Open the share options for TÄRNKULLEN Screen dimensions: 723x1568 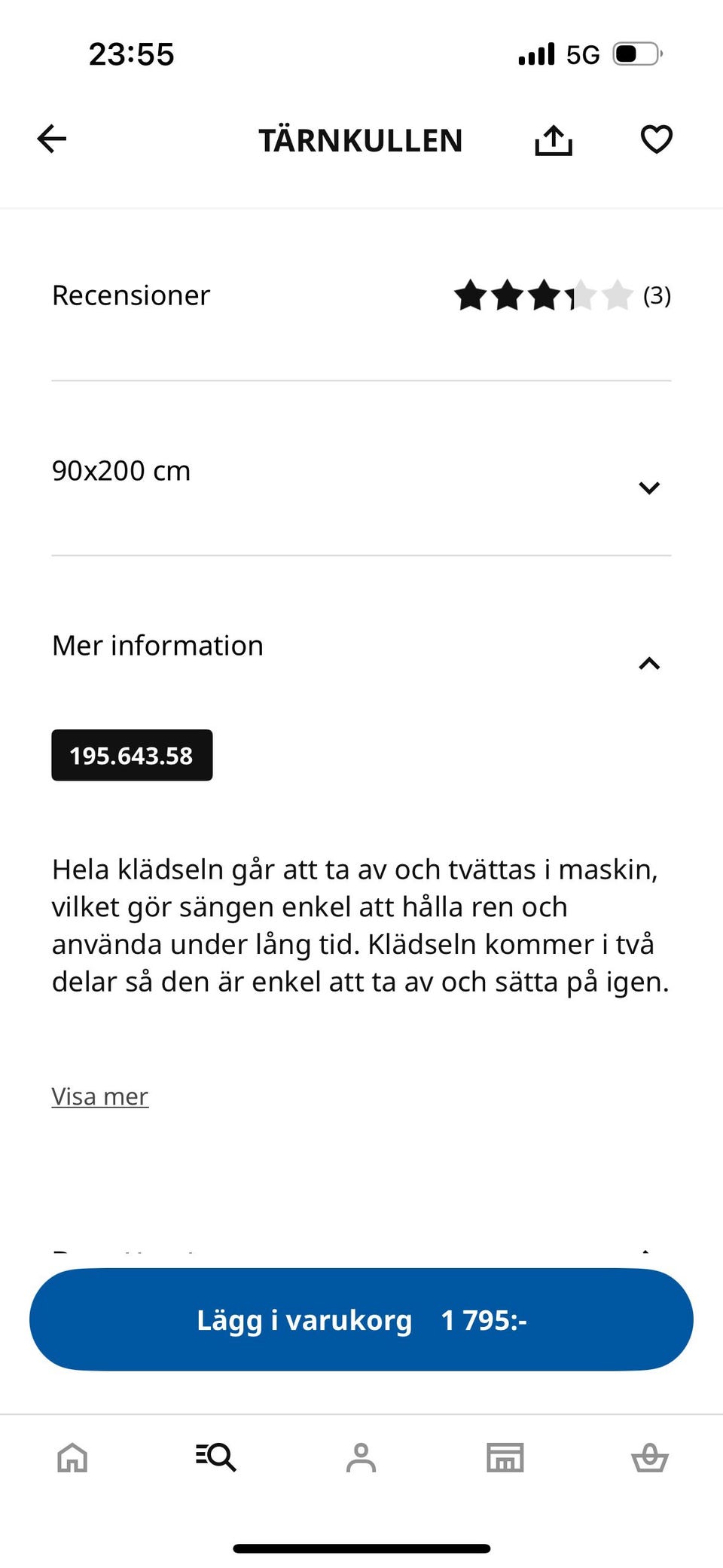point(554,139)
